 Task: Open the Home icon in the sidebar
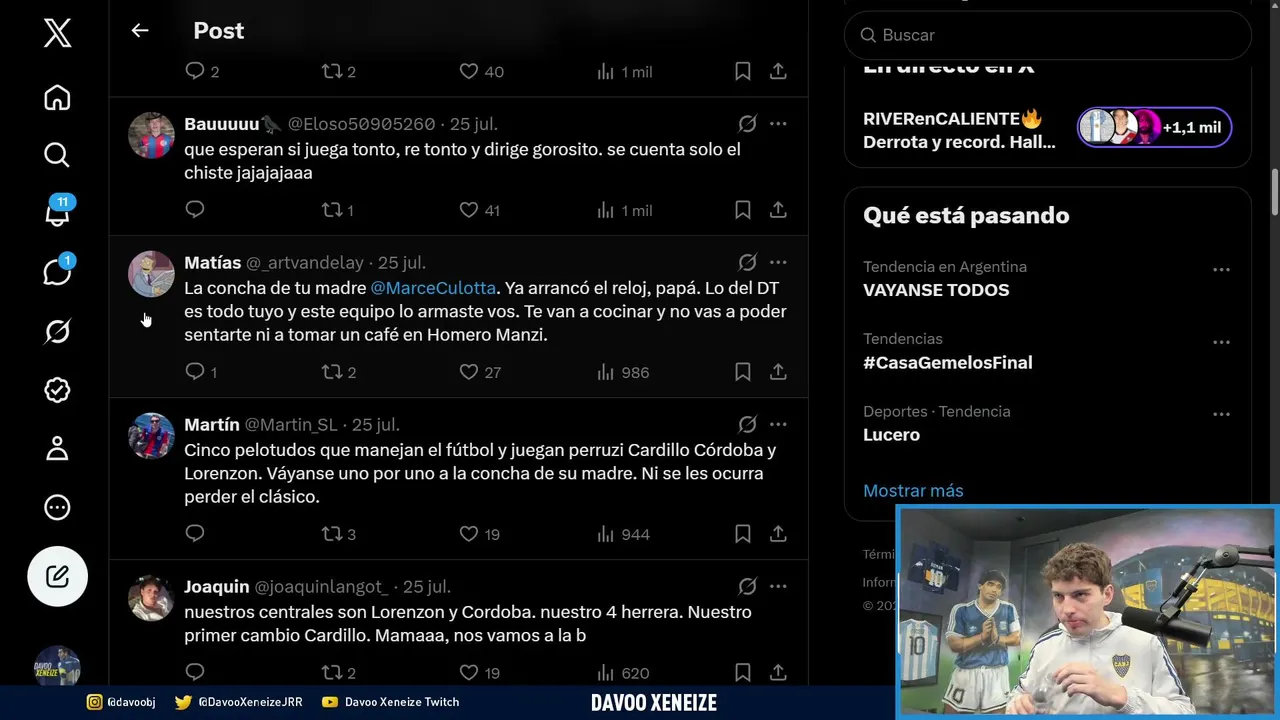57,97
